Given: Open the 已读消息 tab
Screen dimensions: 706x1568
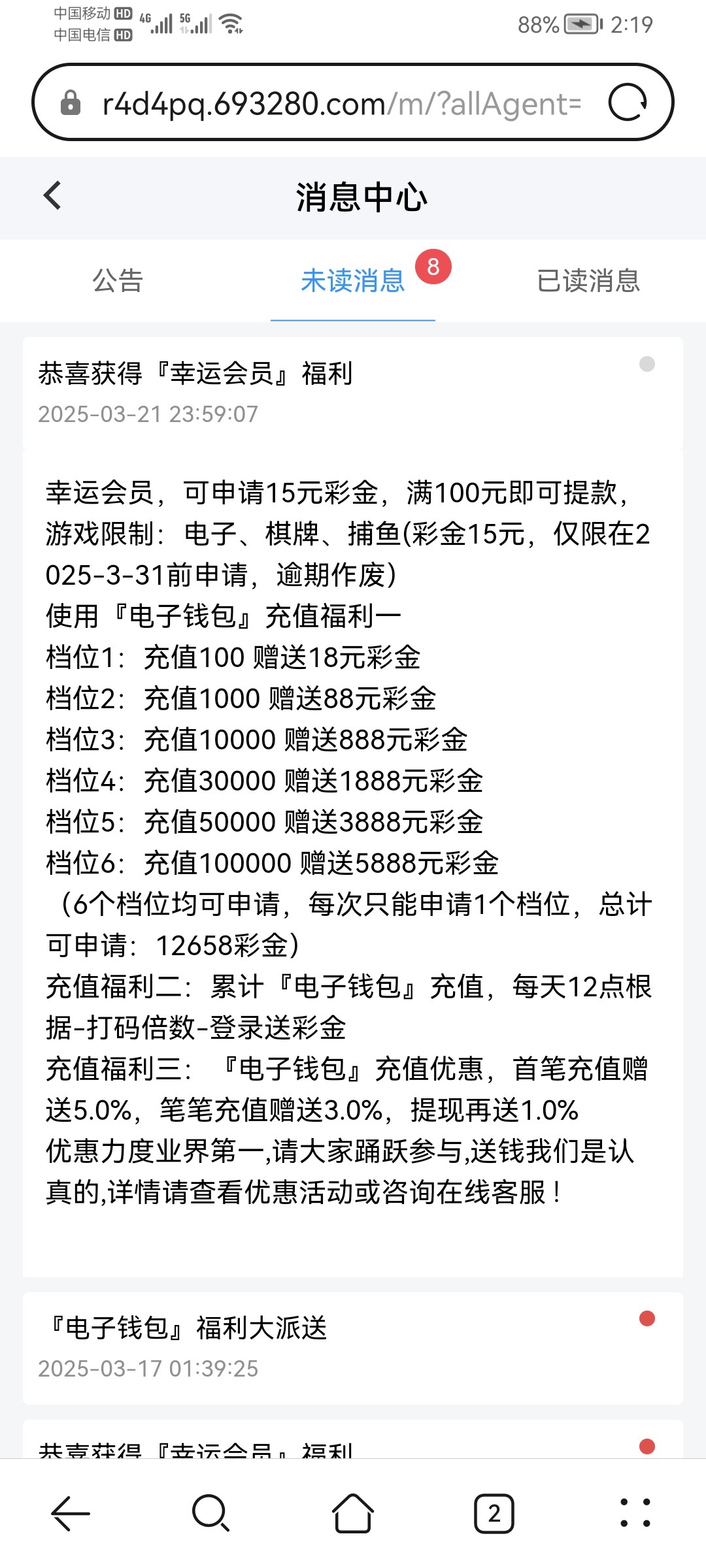Looking at the screenshot, I should coord(588,280).
